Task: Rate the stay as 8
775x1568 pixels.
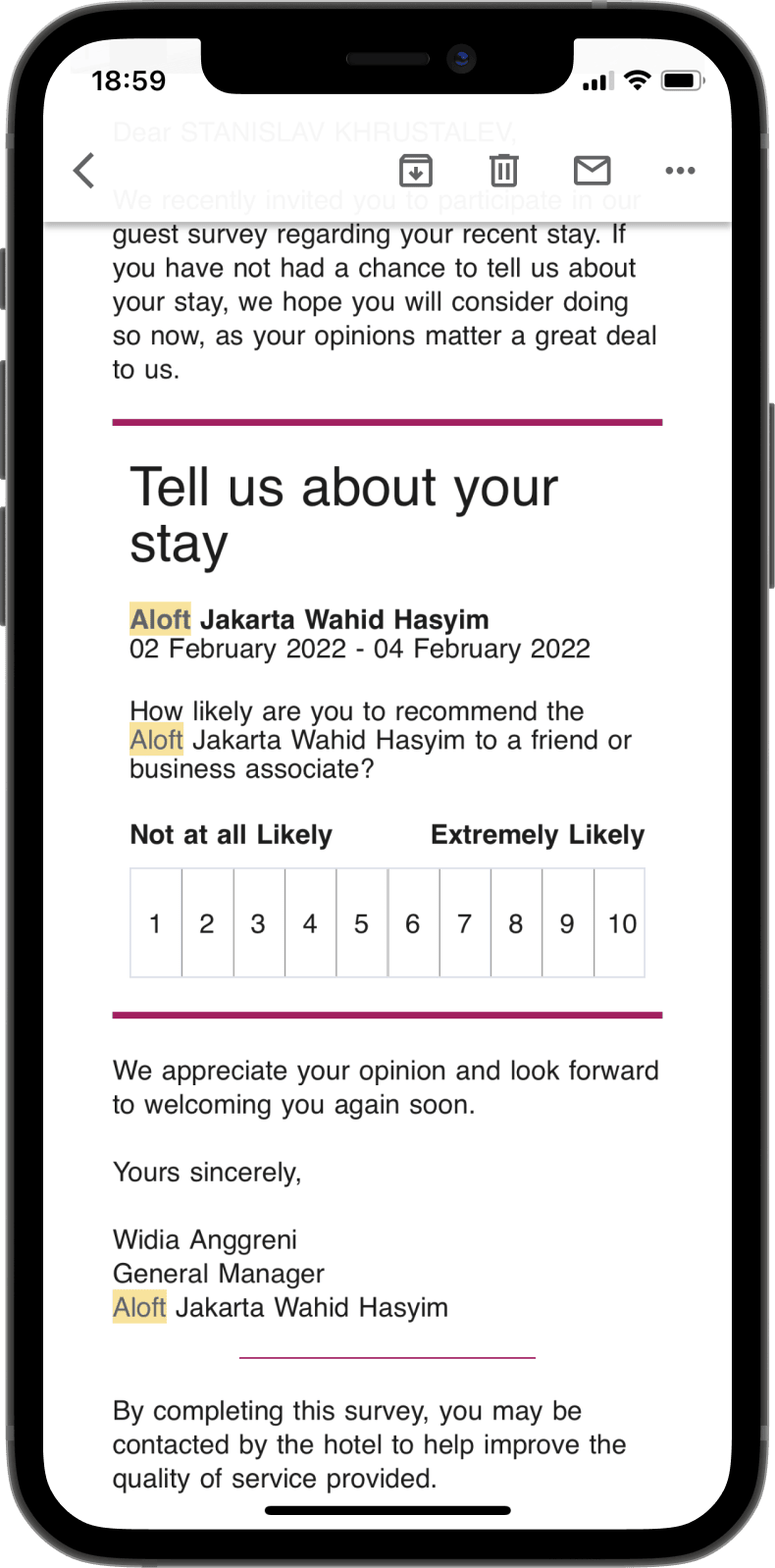Action: point(516,923)
